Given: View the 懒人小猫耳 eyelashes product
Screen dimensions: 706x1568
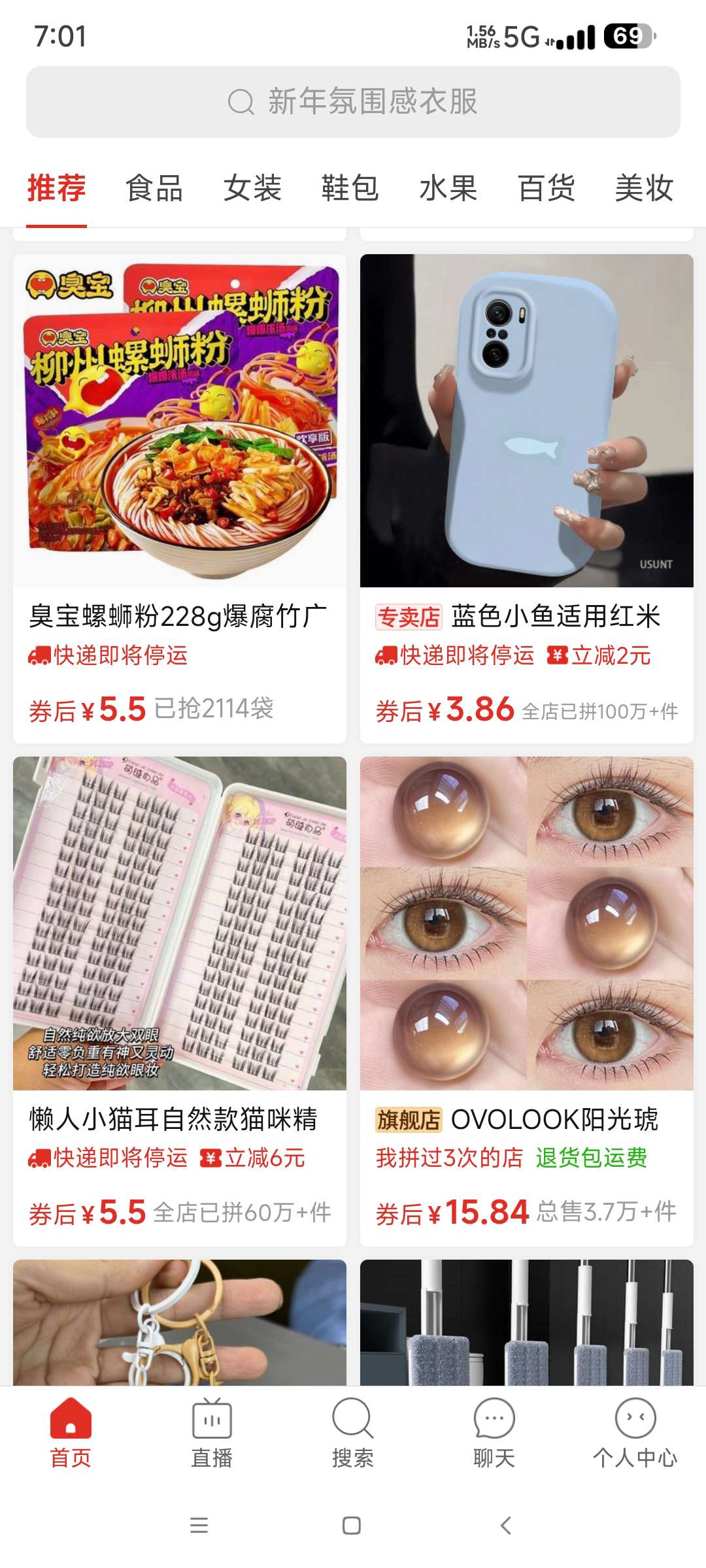Looking at the screenshot, I should (x=180, y=1000).
